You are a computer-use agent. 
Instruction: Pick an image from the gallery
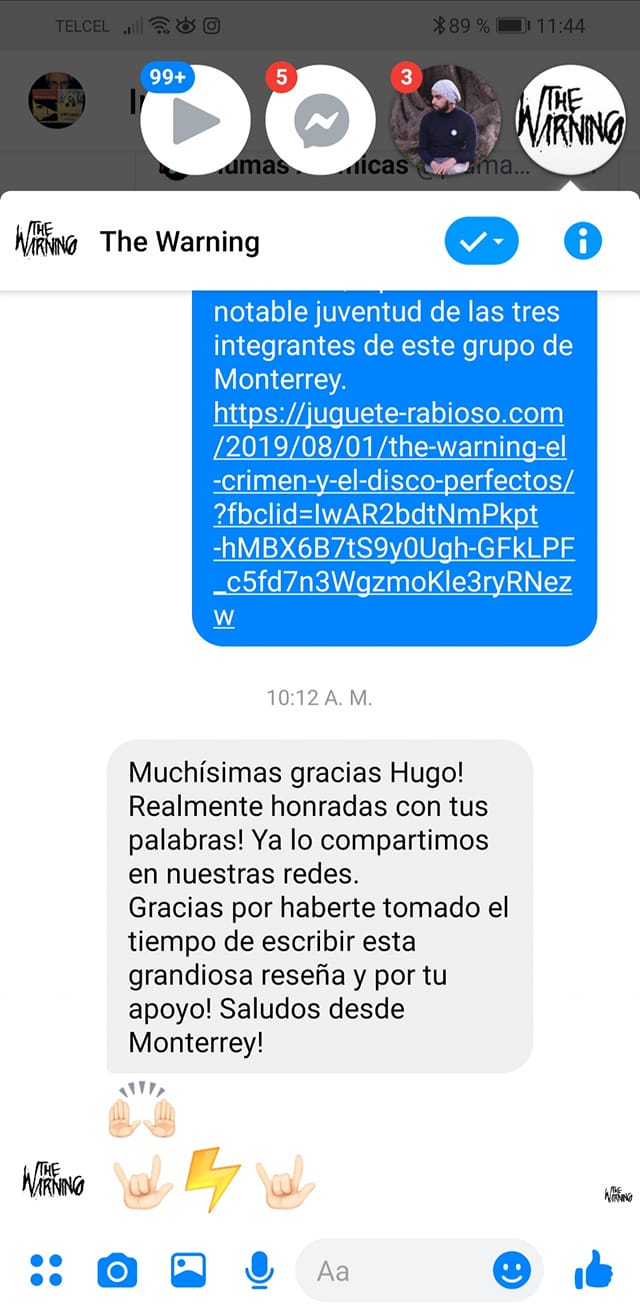coord(188,1270)
